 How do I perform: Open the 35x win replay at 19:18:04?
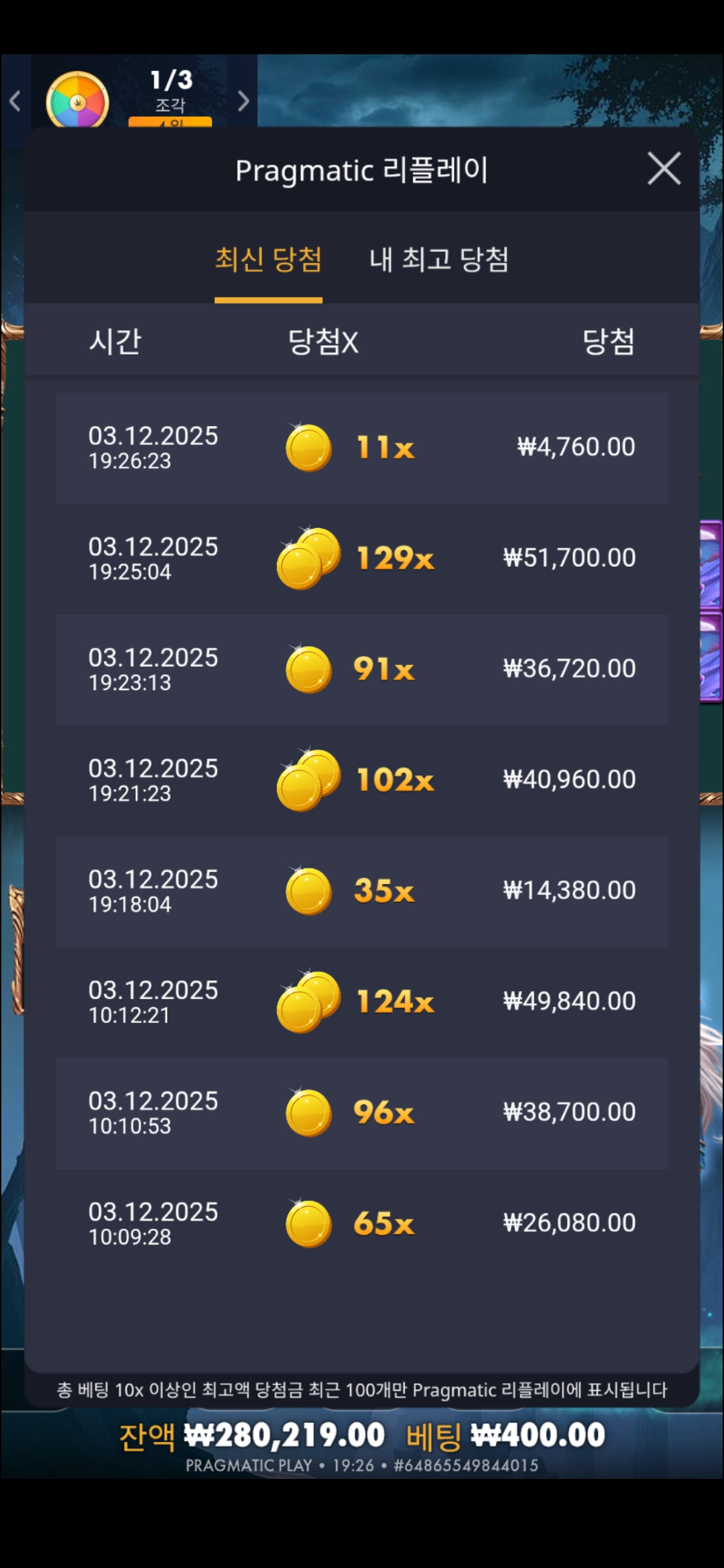tap(361, 891)
